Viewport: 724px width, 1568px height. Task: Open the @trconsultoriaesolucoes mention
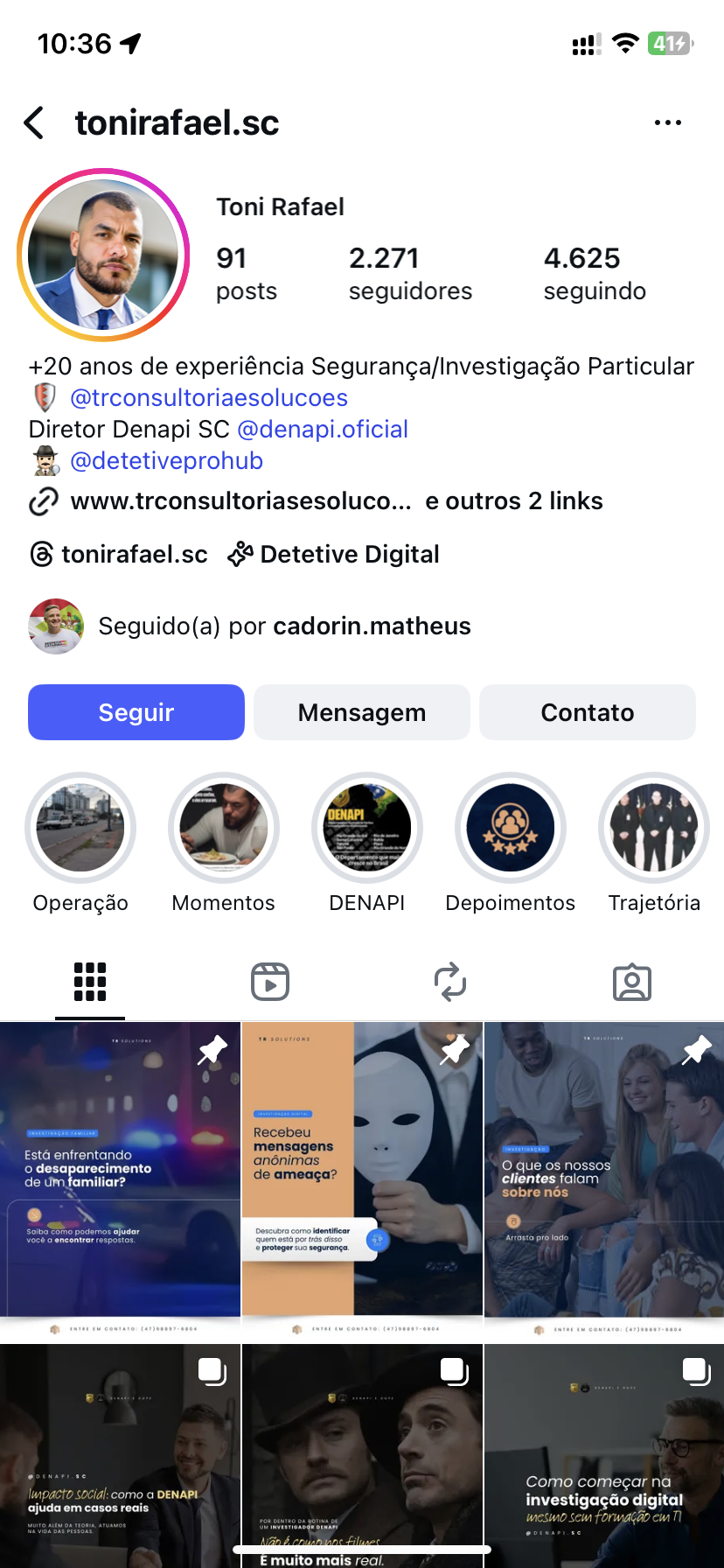click(x=208, y=398)
